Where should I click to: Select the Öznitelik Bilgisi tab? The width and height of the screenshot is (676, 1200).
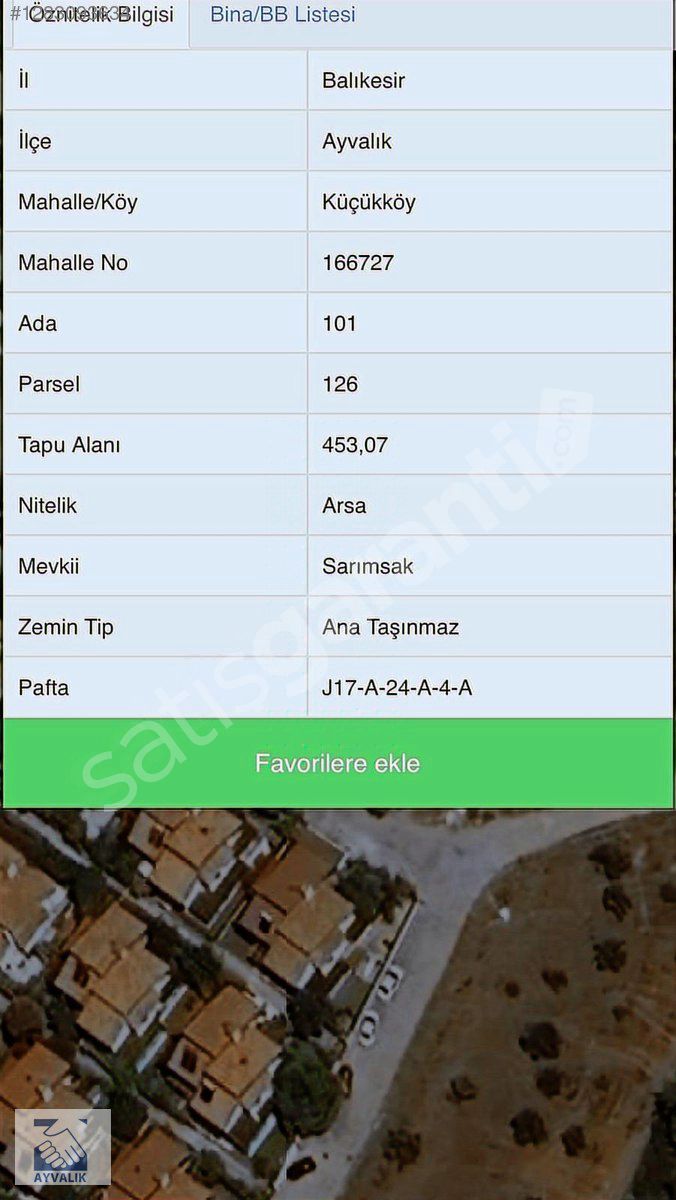tap(100, 18)
